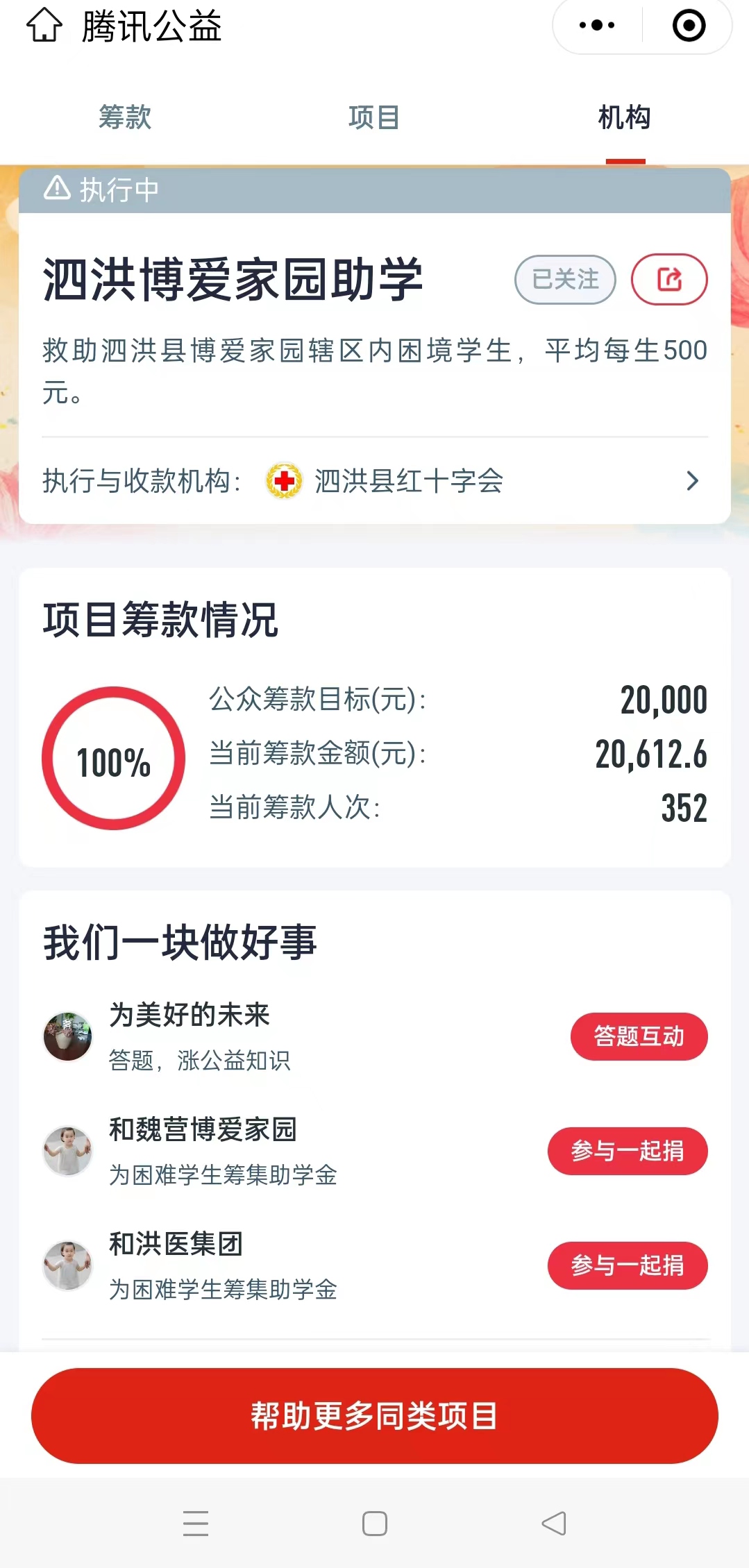Screen dimensions: 749x1568
Task: Close the mini program with the circle icon
Action: click(x=689, y=26)
